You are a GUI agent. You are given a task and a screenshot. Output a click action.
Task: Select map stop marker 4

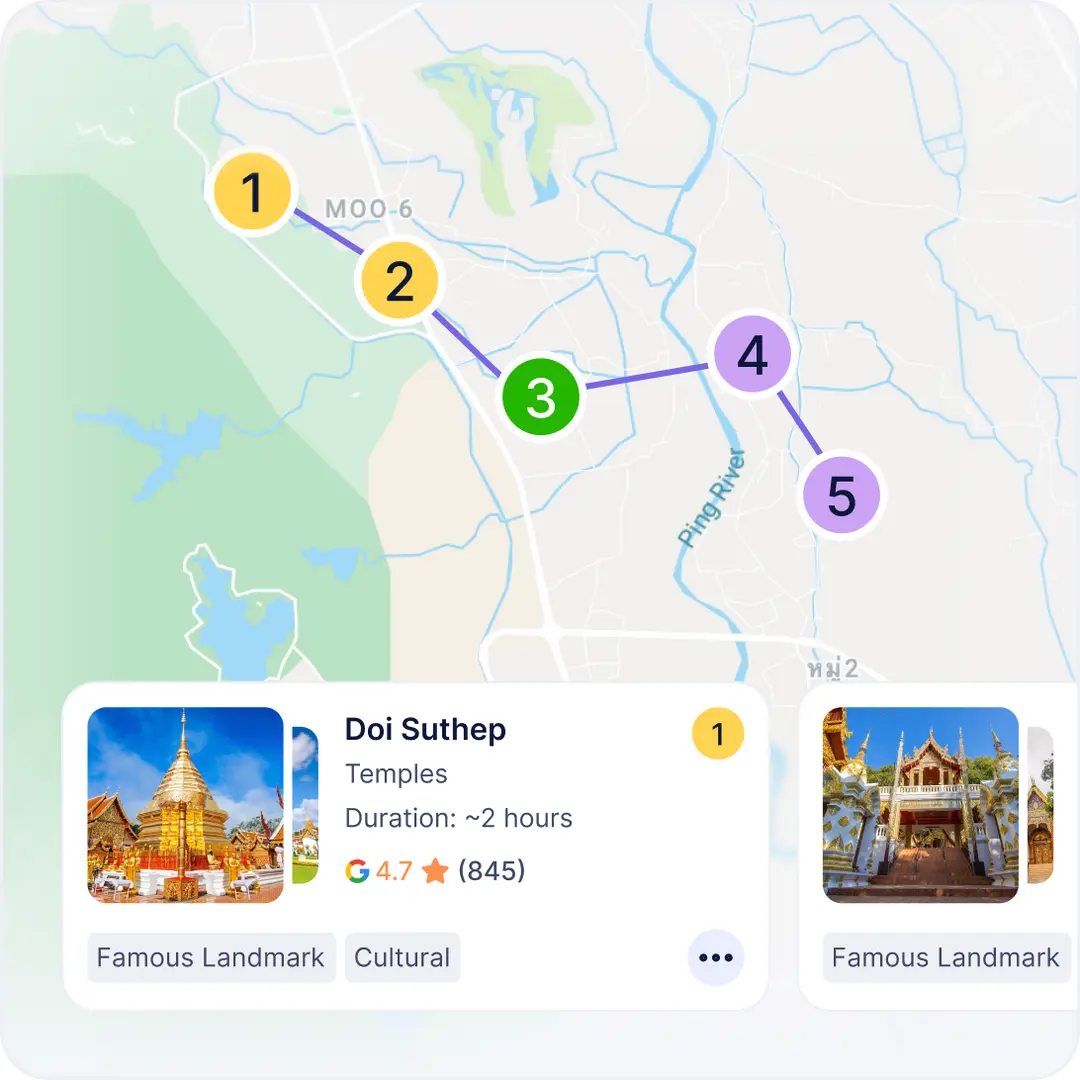[752, 355]
